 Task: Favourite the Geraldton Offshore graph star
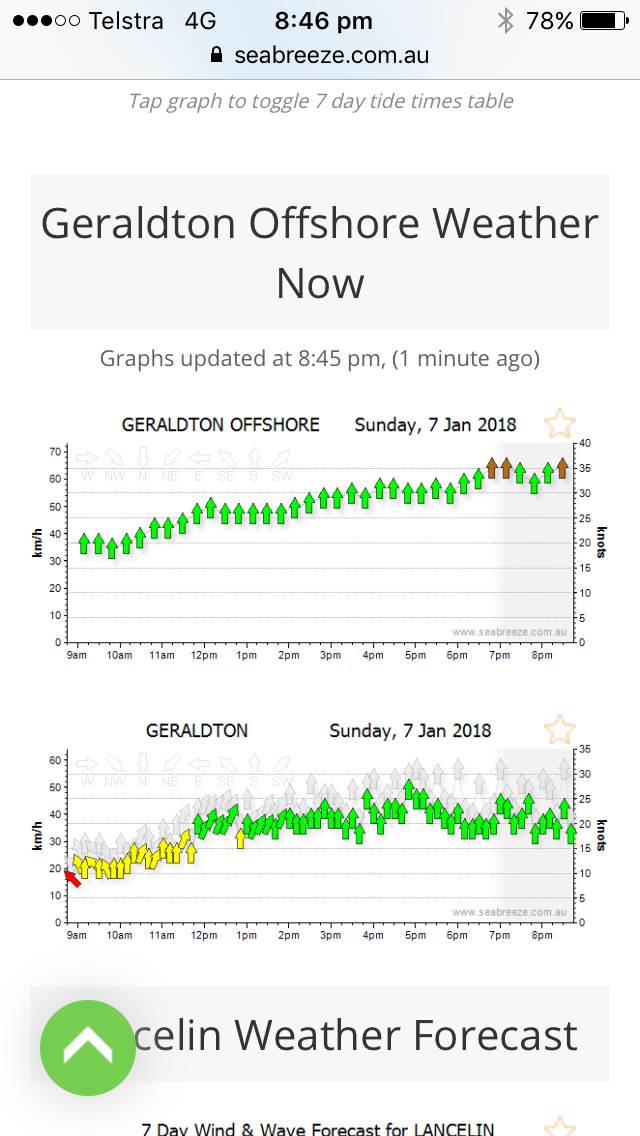click(x=559, y=424)
